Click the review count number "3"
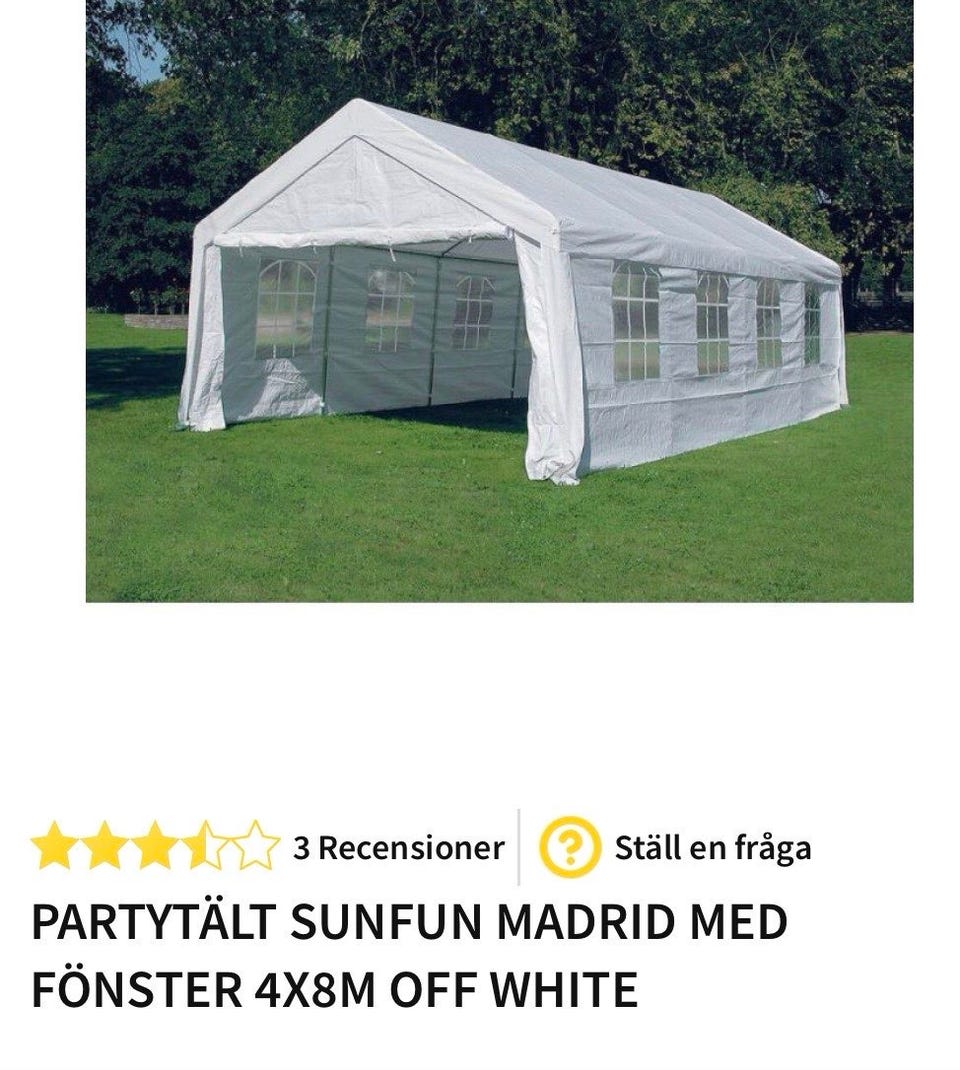This screenshot has height=1070, width=960. 298,849
